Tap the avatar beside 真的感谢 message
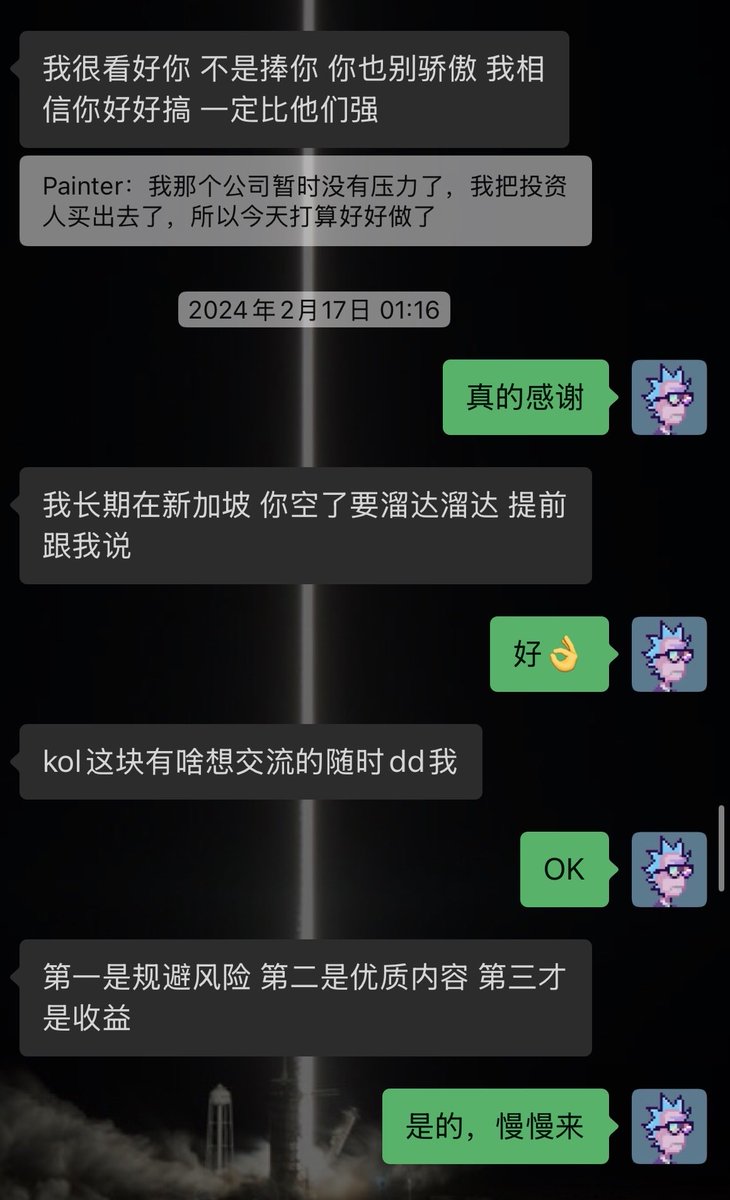730x1200 pixels. 669,397
